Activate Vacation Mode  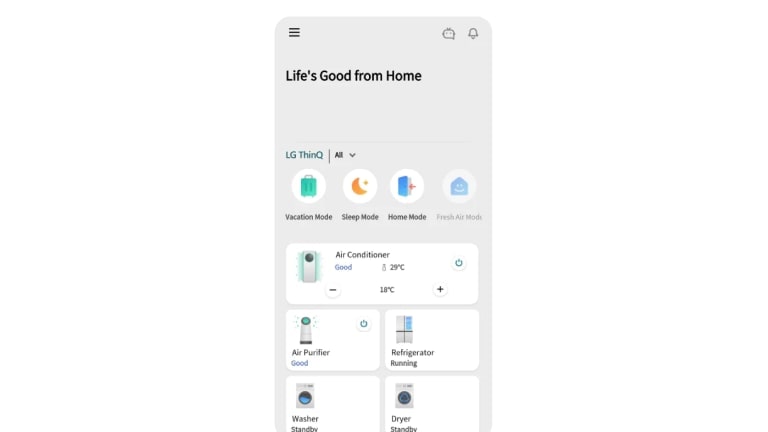coord(308,186)
